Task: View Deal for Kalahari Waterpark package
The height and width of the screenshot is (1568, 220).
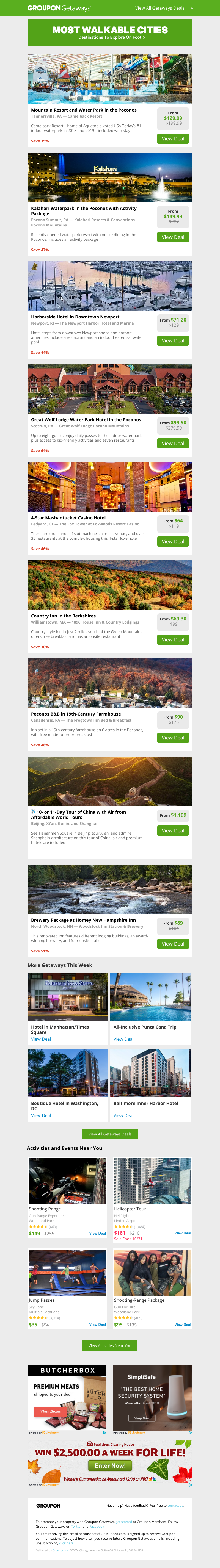Action: (172, 237)
